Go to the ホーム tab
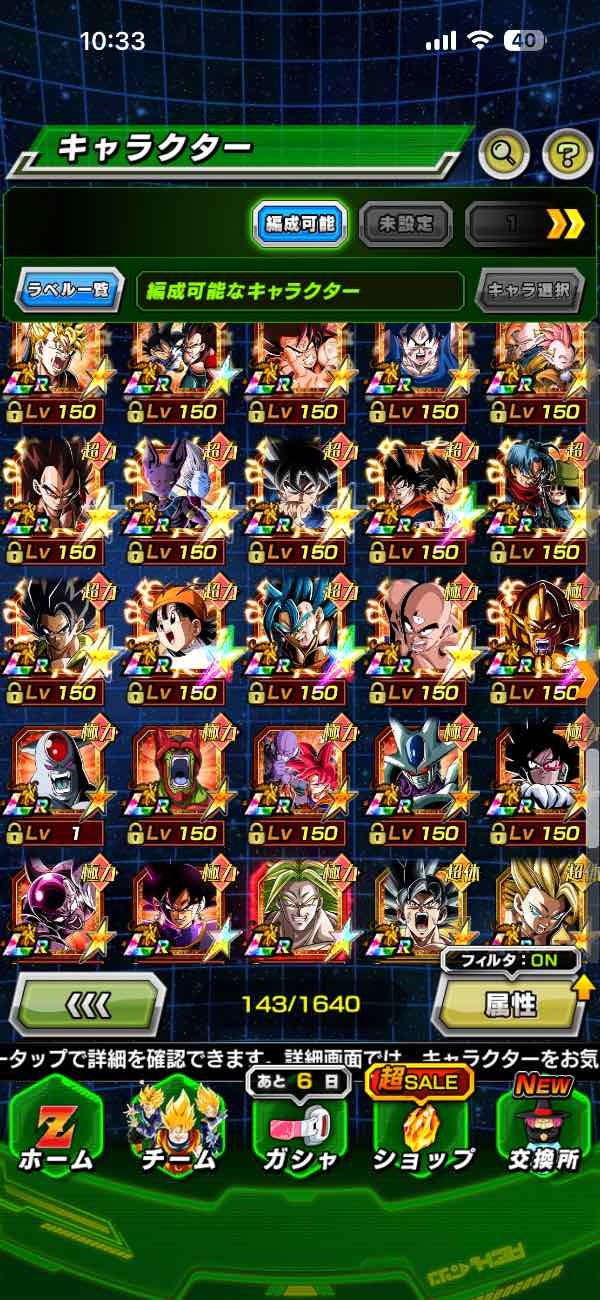 [x=55, y=1130]
